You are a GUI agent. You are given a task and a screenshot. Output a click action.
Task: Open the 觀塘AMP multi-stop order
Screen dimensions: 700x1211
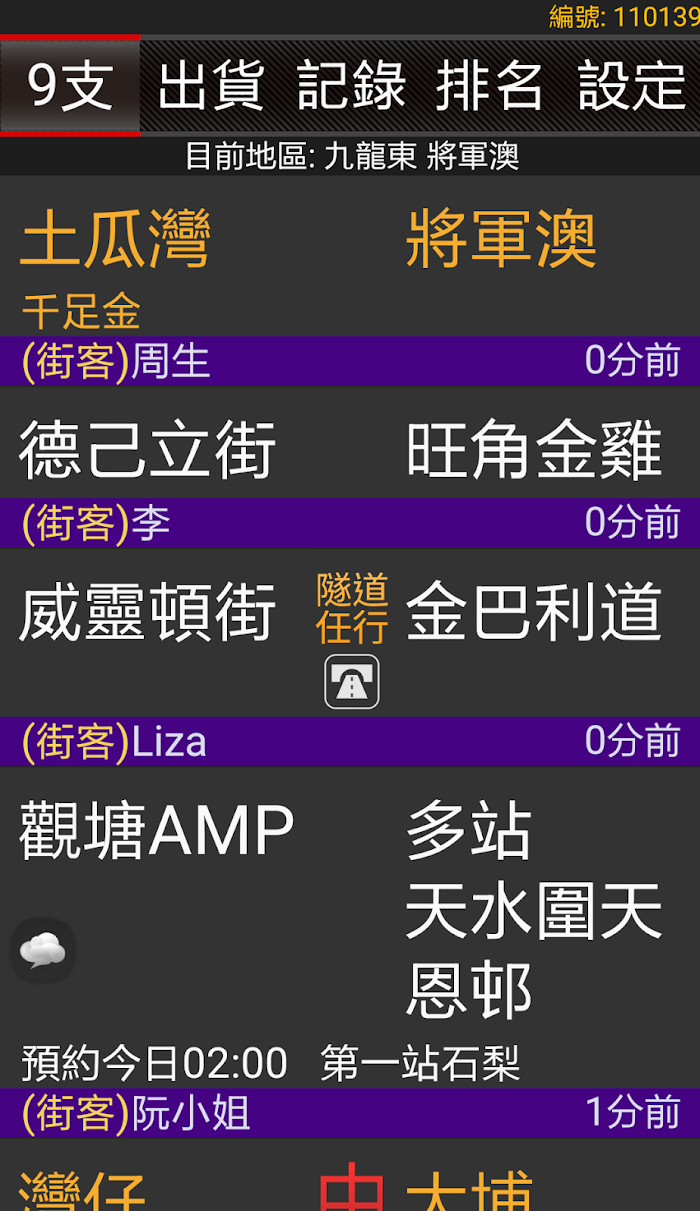350,953
